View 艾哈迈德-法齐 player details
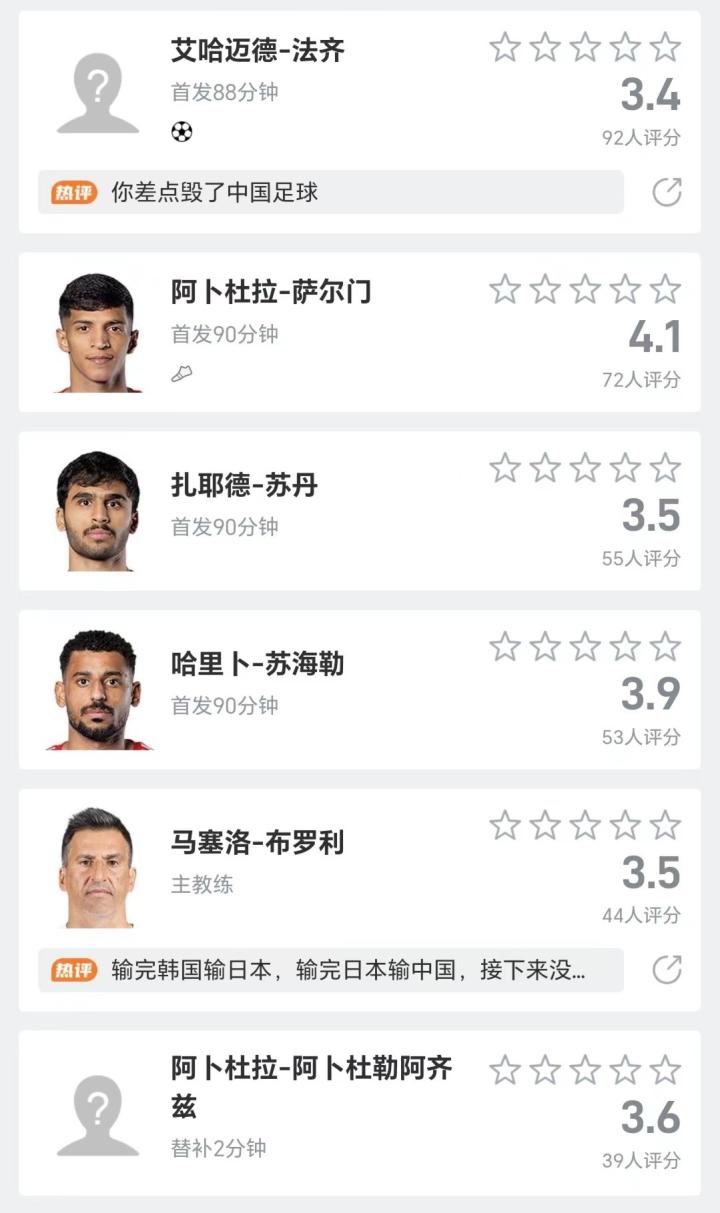 click(x=257, y=50)
